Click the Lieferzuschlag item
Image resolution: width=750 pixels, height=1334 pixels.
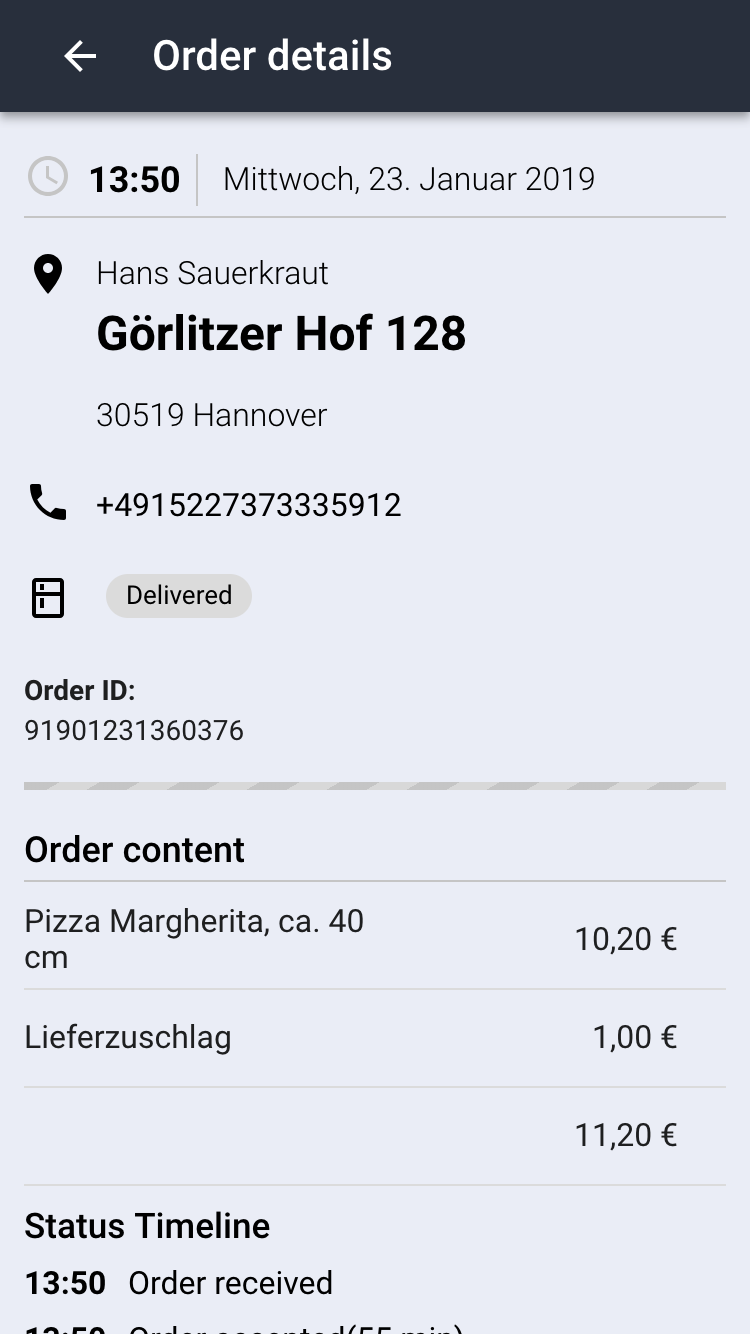127,1038
